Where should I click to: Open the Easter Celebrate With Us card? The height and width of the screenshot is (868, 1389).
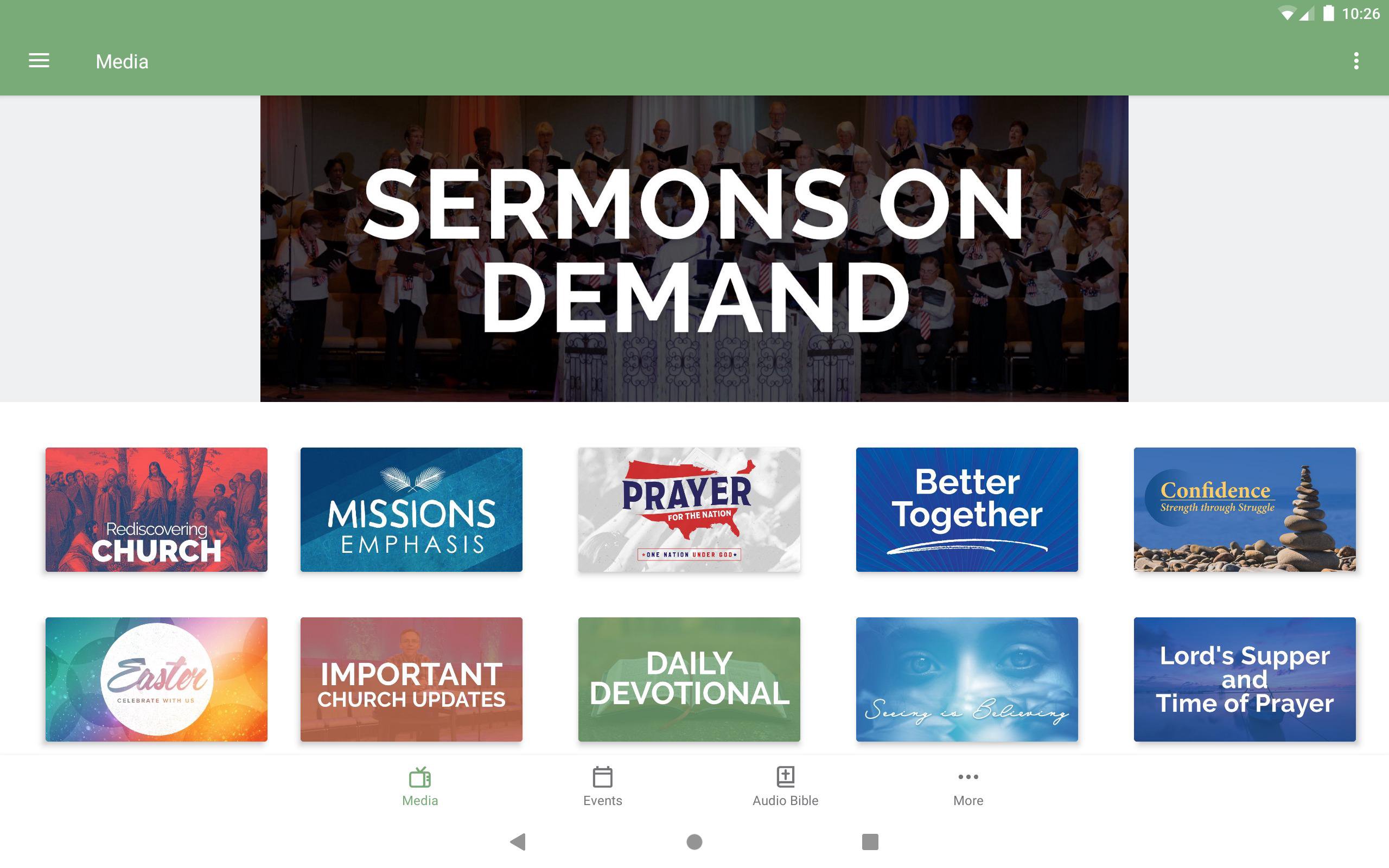click(x=156, y=679)
